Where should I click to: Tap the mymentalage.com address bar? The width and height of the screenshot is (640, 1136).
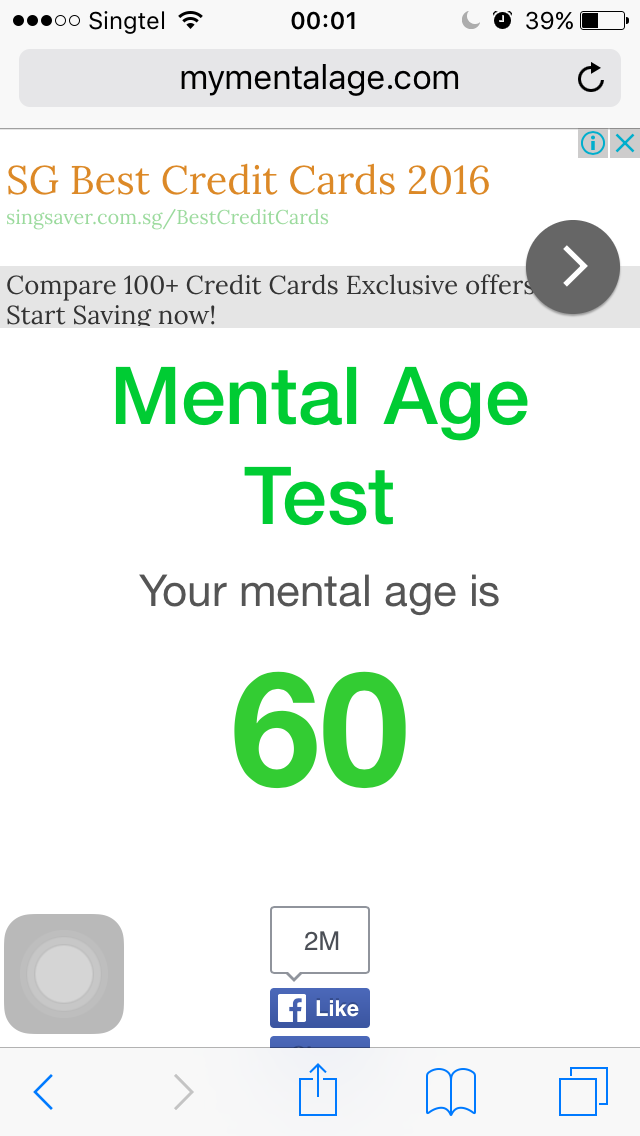320,78
